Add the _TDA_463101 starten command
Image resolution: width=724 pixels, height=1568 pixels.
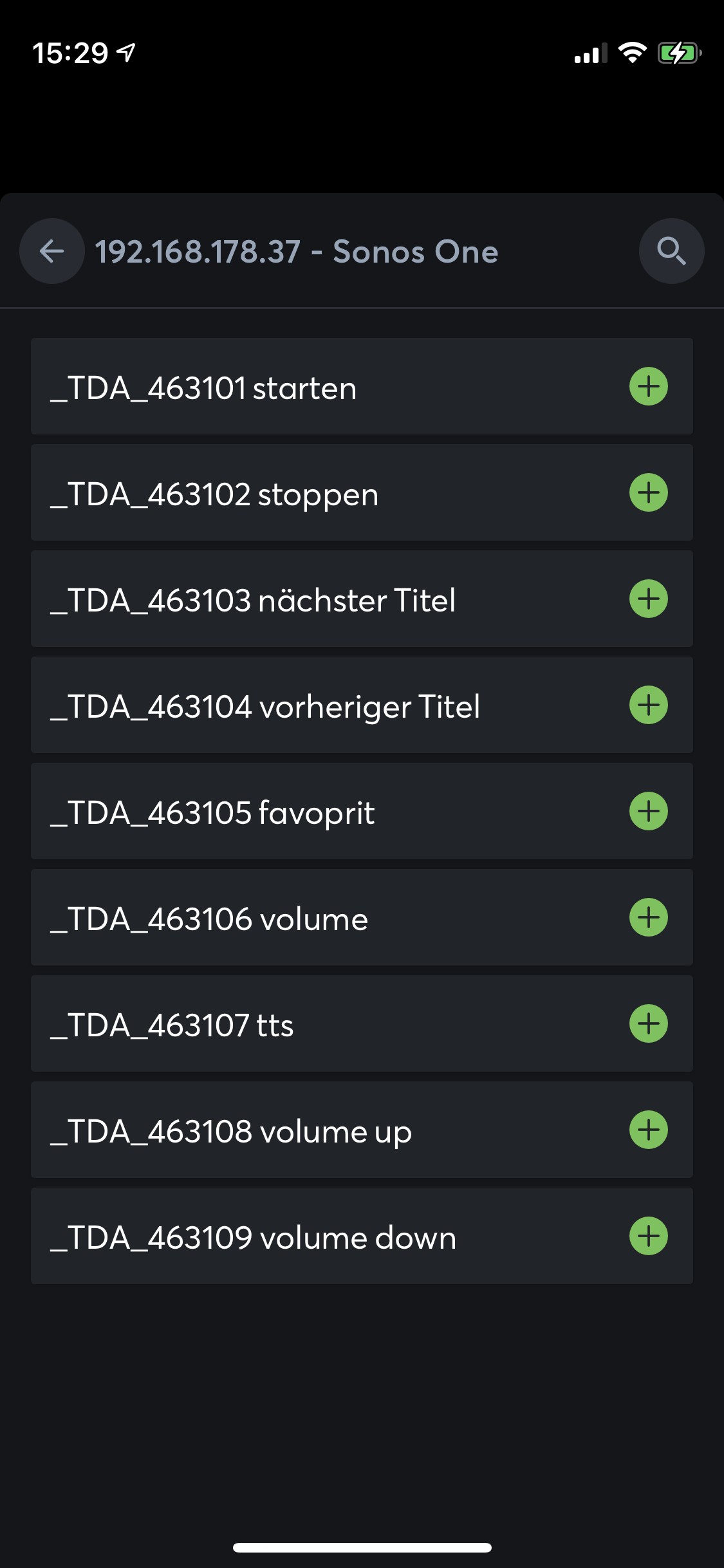648,387
